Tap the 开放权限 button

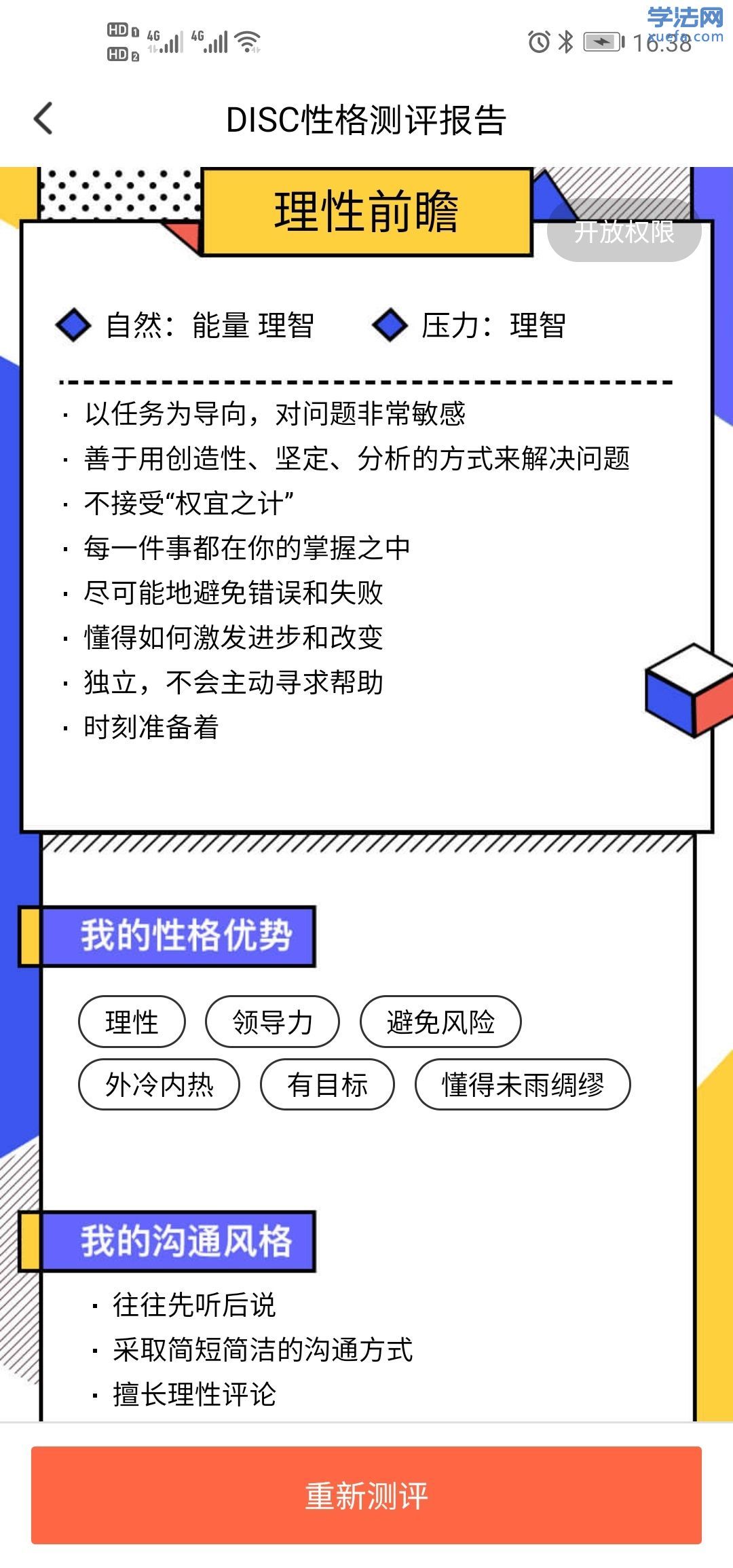pyautogui.click(x=624, y=232)
